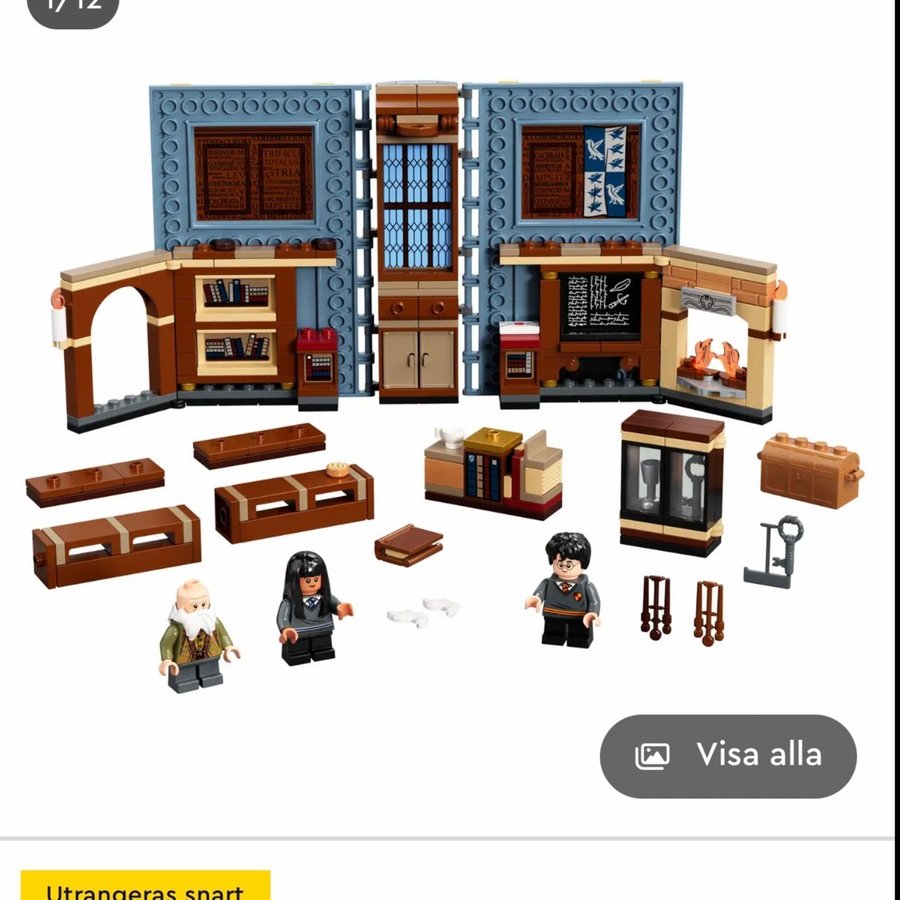The height and width of the screenshot is (900, 900).
Task: Tap the 'Visa alla' button
Action: click(x=728, y=756)
